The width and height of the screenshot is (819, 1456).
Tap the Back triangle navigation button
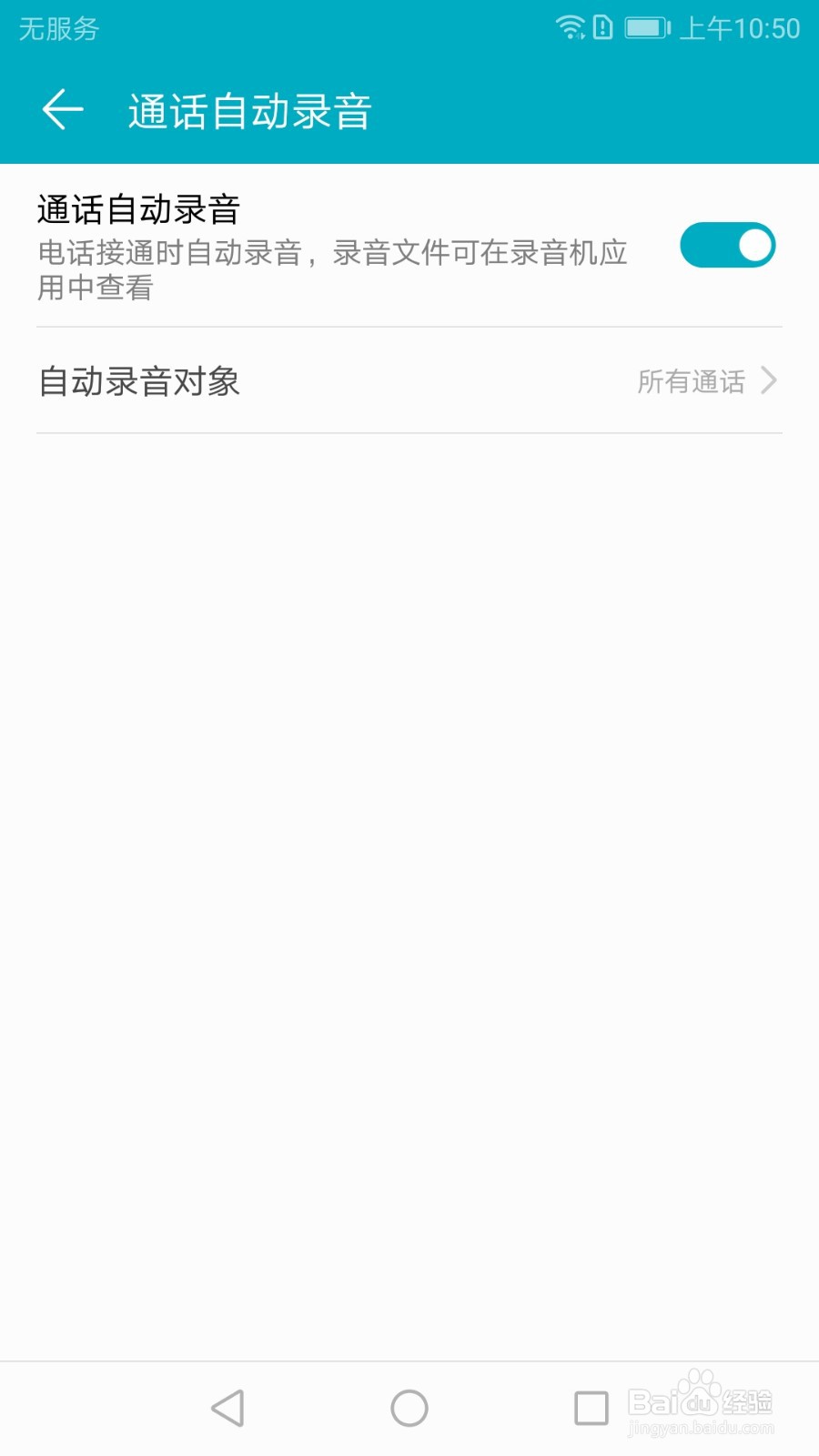227,1407
